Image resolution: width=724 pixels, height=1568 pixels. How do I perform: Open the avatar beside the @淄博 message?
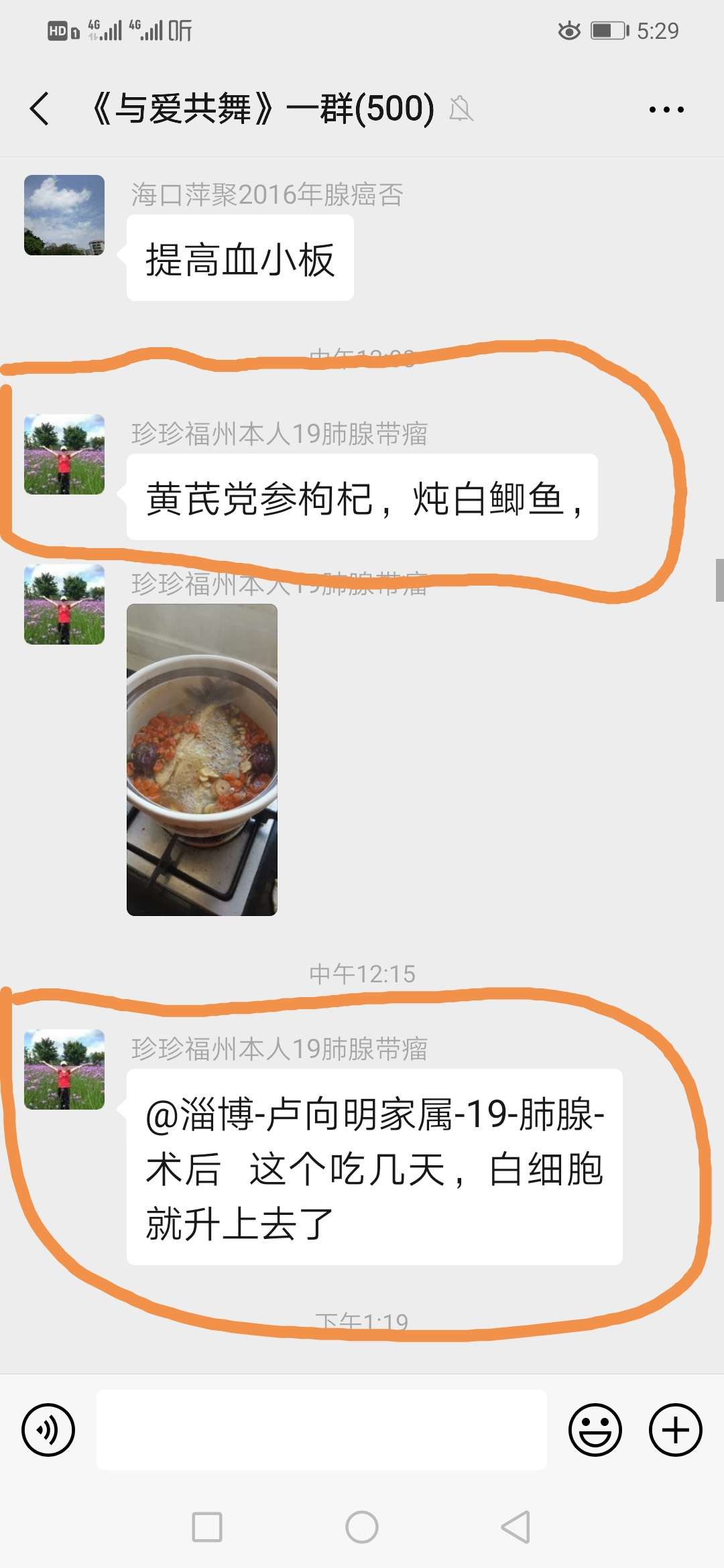(64, 1069)
